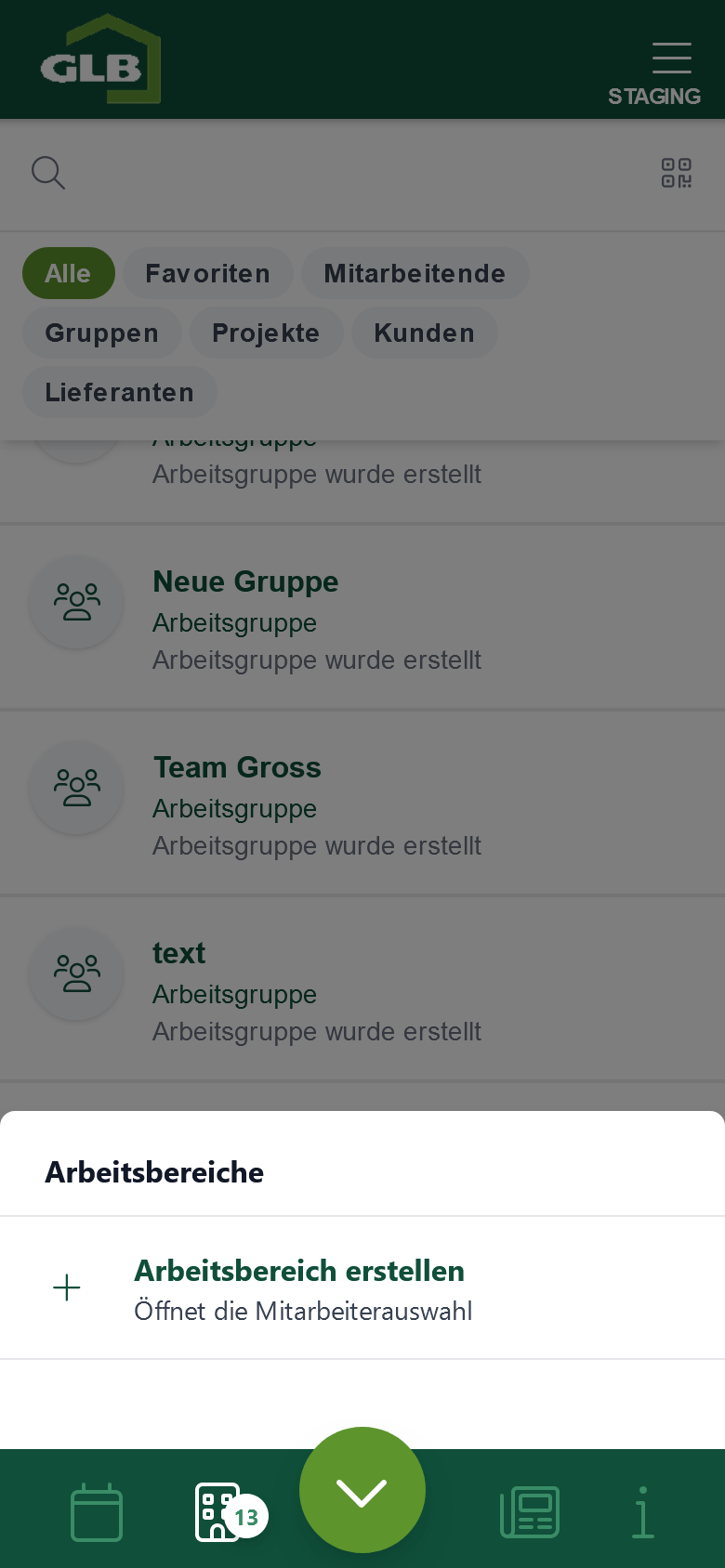The height and width of the screenshot is (1568, 725).
Task: Open the hamburger menu at top right
Action: point(671,59)
